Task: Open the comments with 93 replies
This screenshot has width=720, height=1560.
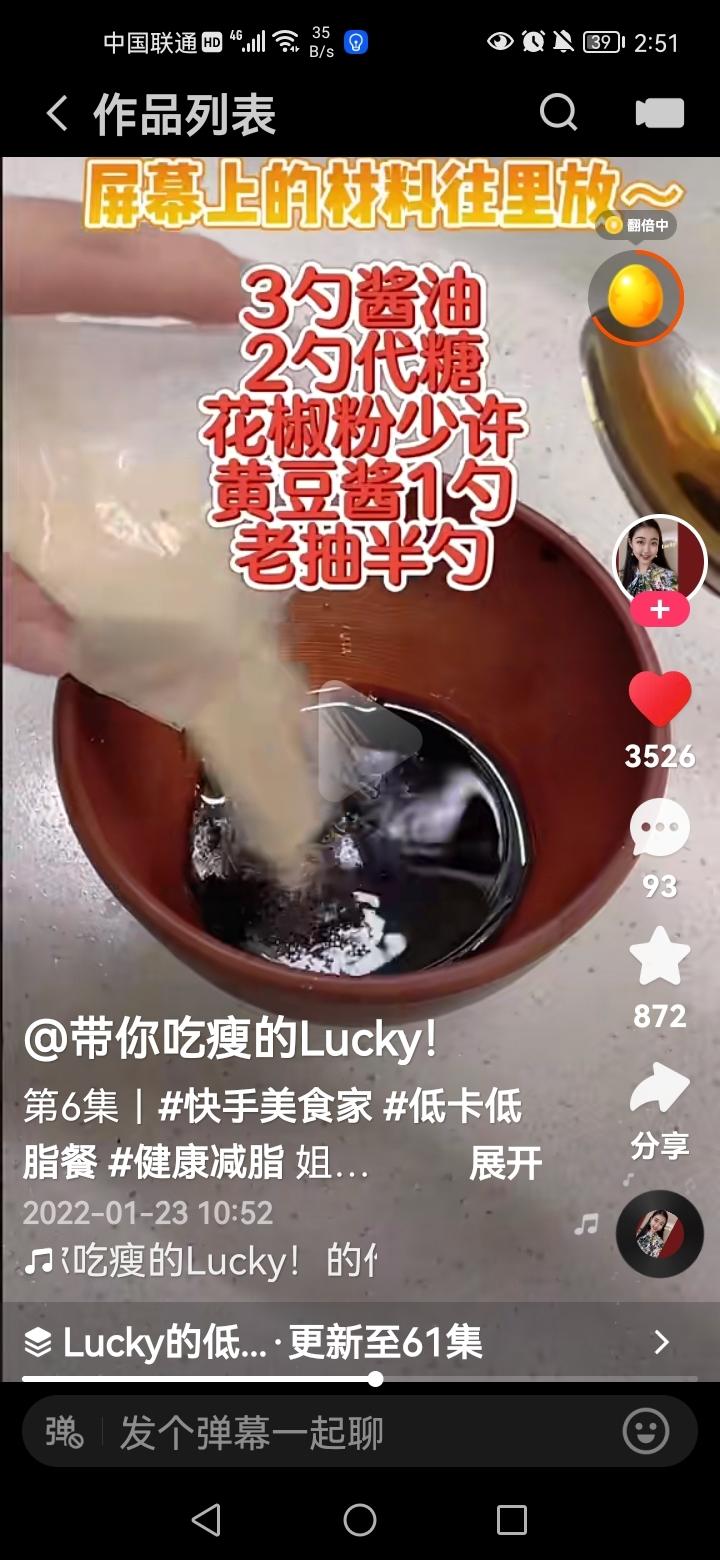Action: [x=659, y=830]
